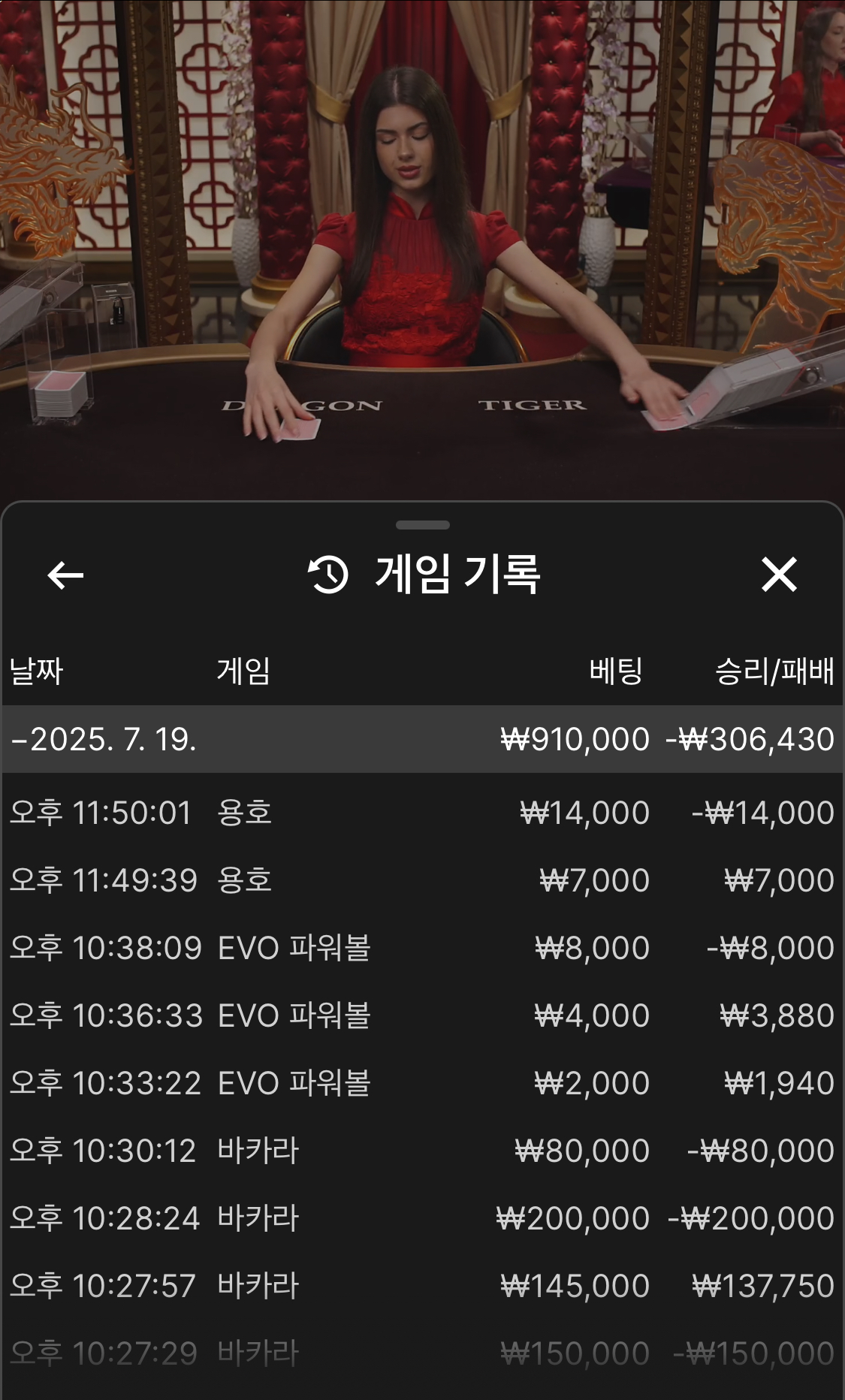This screenshot has height=1400, width=845.
Task: Close the game history panel
Action: pyautogui.click(x=779, y=575)
